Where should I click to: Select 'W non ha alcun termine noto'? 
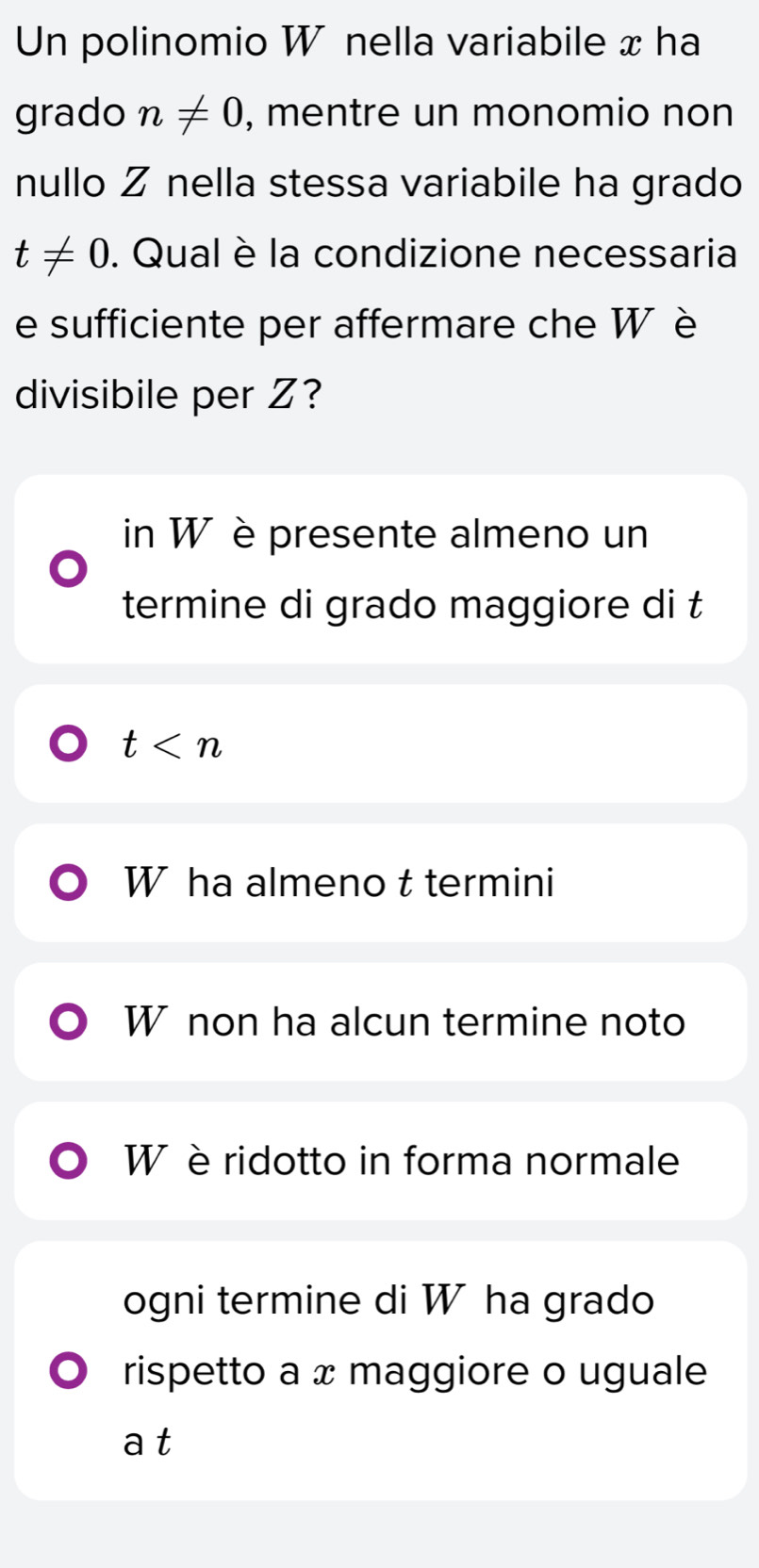coord(69,1022)
